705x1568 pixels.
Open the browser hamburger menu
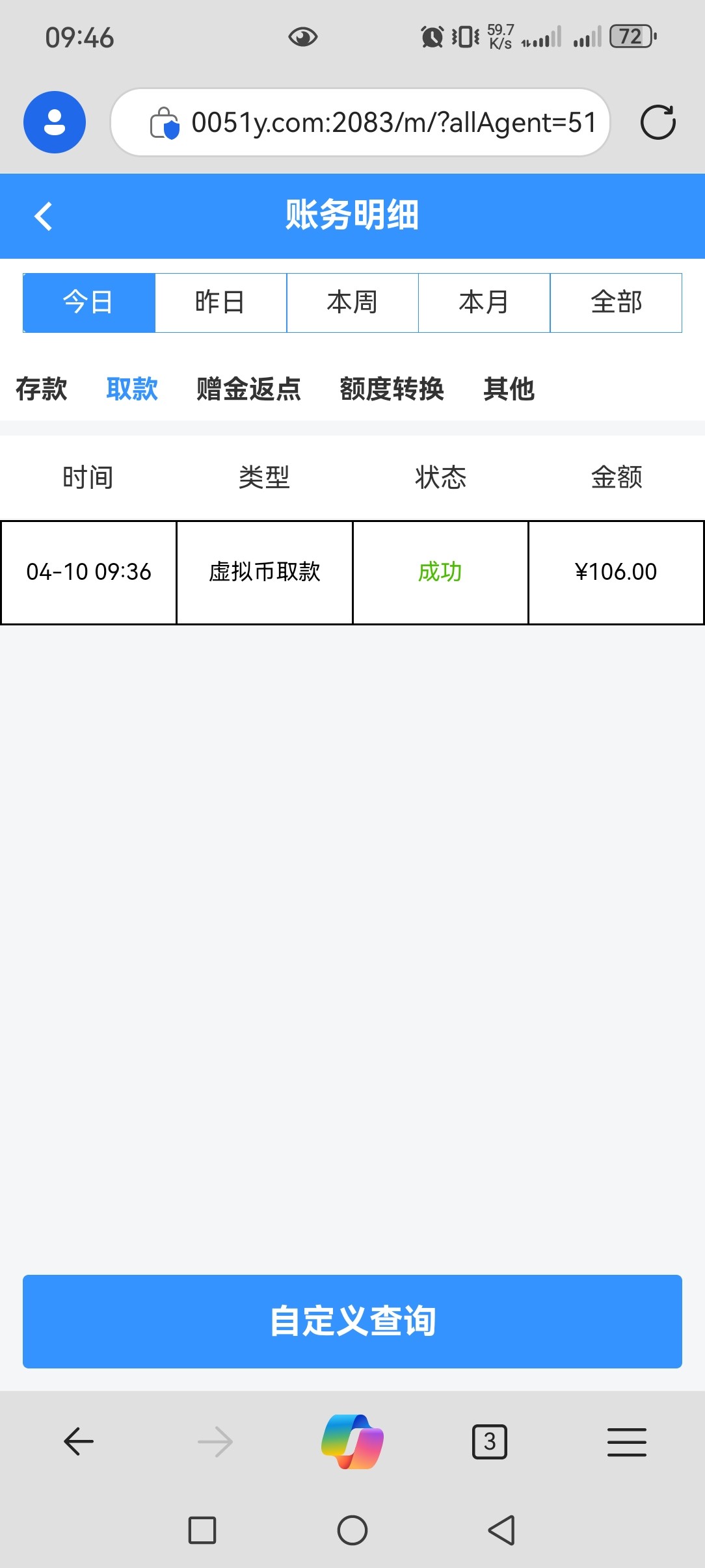point(626,1442)
